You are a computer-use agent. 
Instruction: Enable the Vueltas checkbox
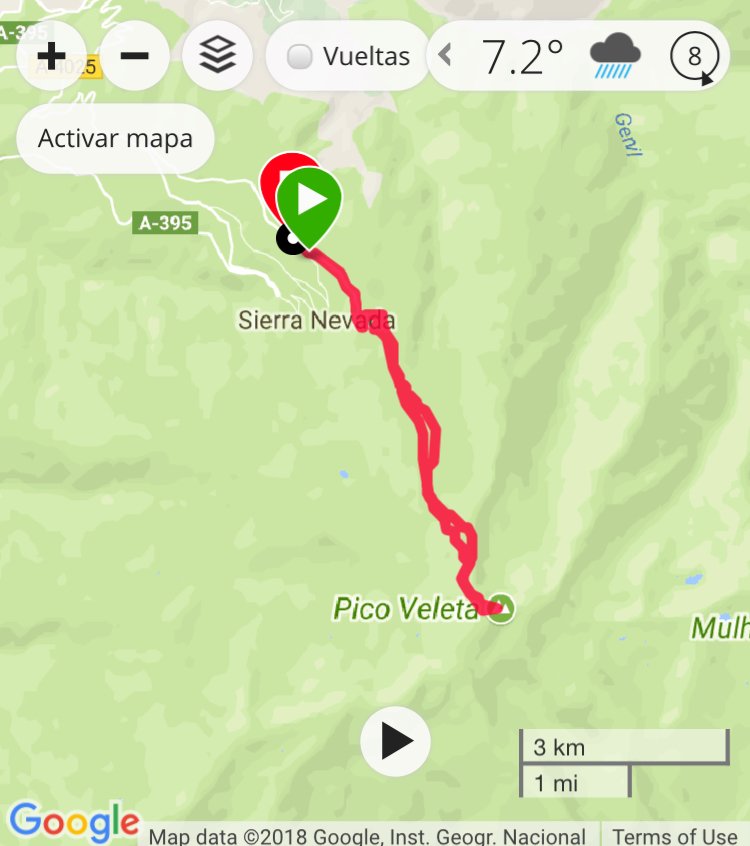[x=300, y=57]
